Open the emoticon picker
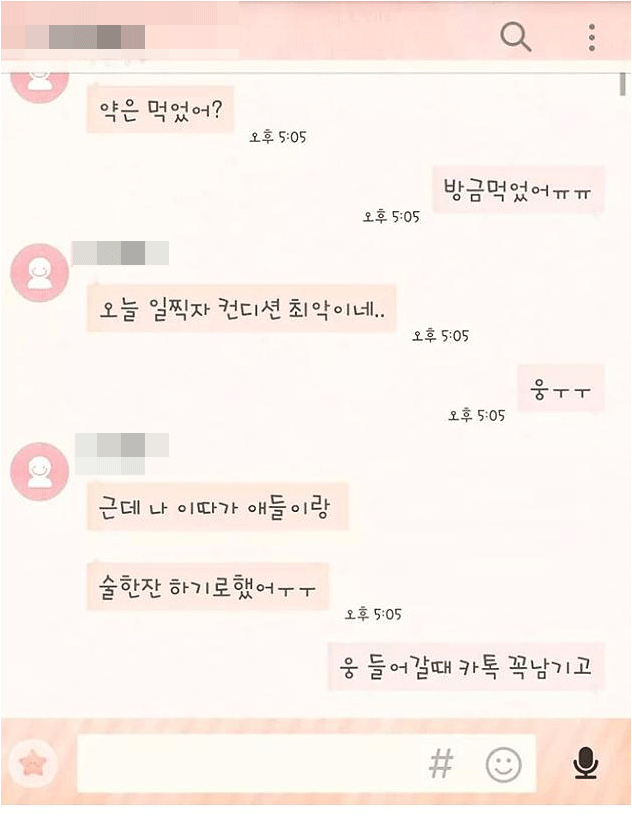The image size is (632, 826). (504, 765)
